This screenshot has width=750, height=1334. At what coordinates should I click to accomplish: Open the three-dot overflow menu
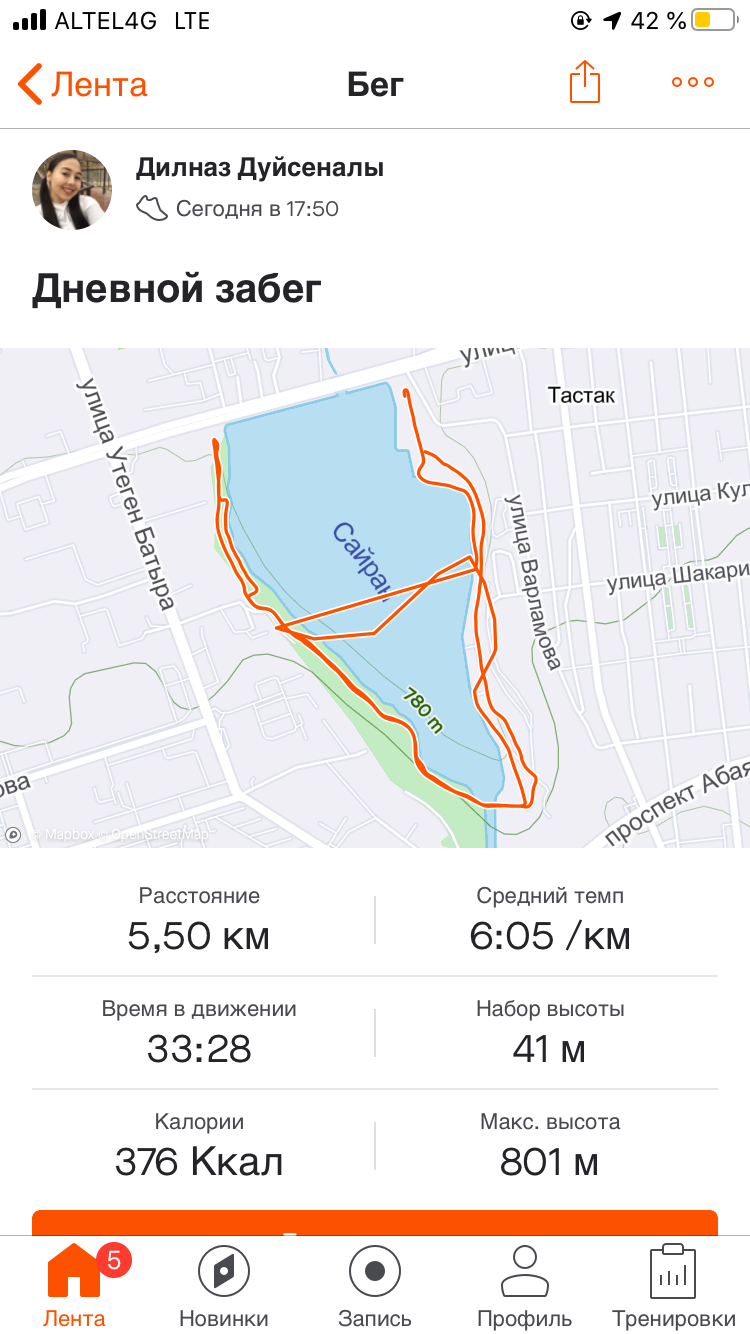coord(693,83)
